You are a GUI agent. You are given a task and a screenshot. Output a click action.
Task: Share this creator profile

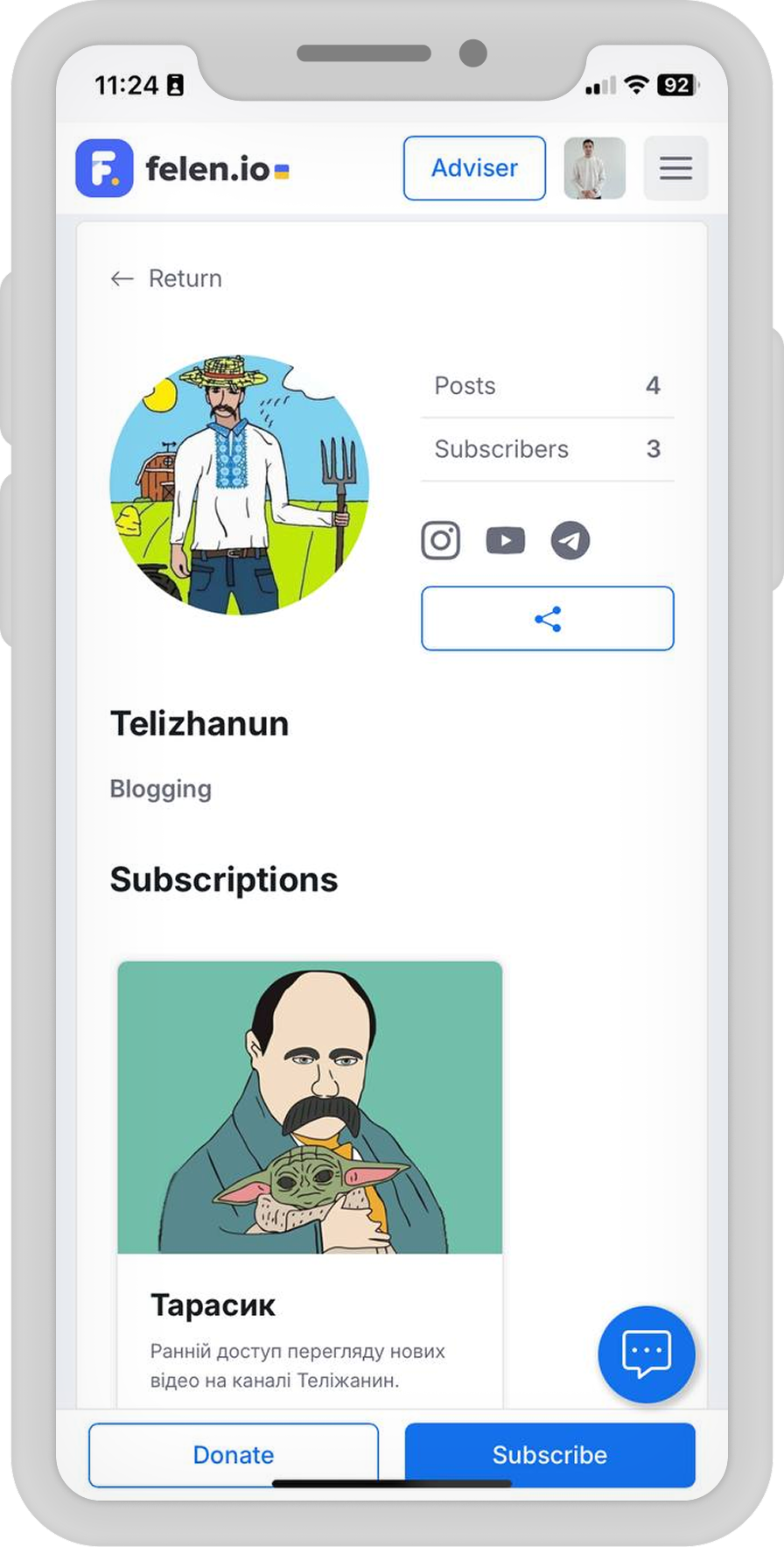[548, 619]
